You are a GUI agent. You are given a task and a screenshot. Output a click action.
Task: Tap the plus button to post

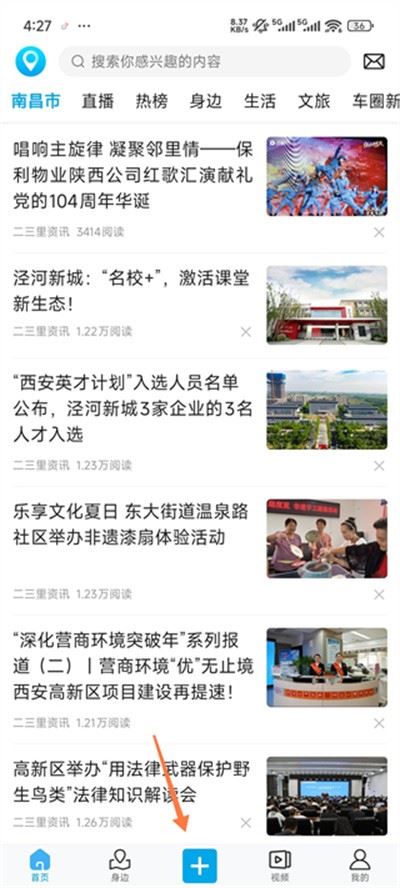click(199, 866)
